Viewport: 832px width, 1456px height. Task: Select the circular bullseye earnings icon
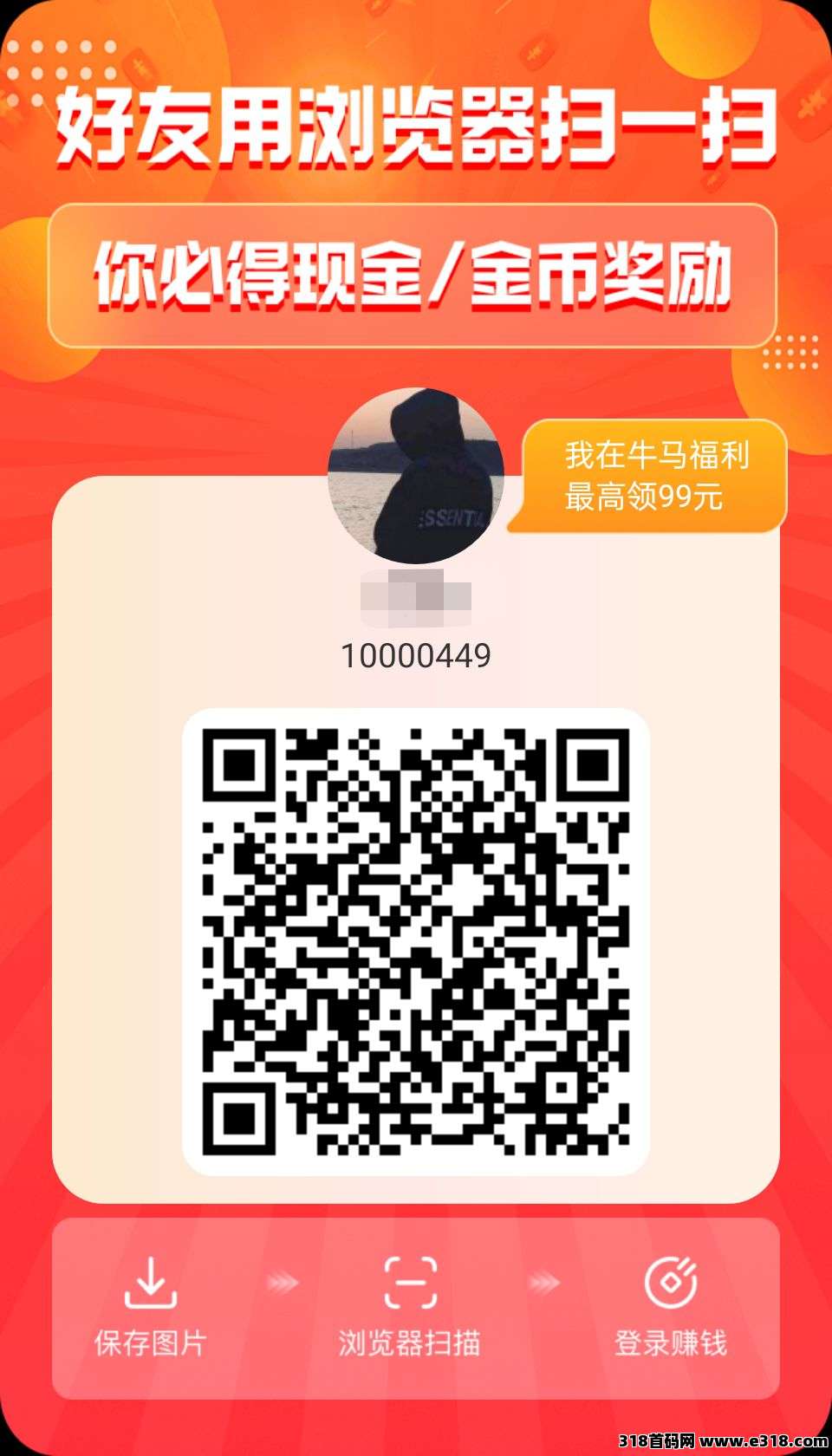(669, 1283)
